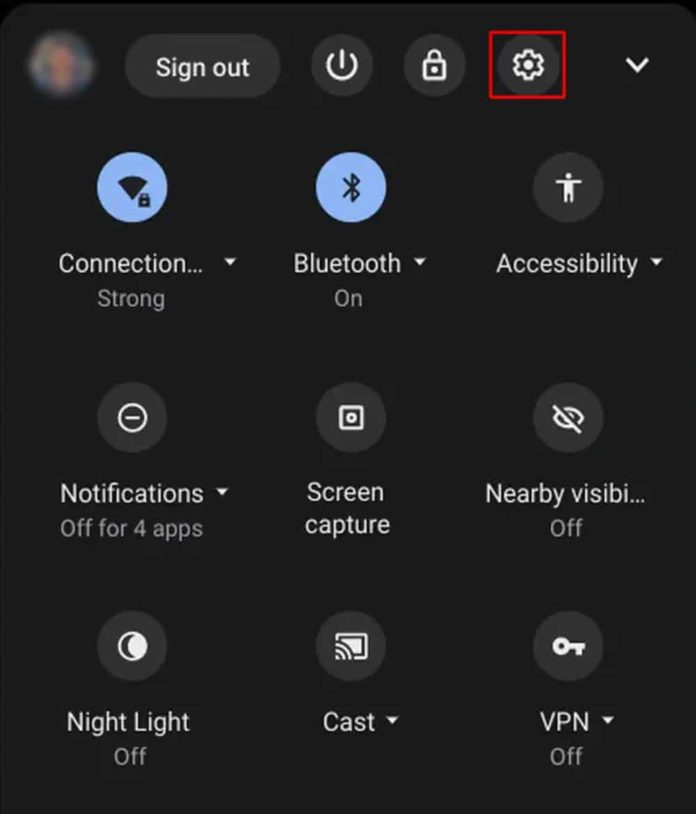
Task: Open the VPN key icon
Action: click(x=568, y=647)
